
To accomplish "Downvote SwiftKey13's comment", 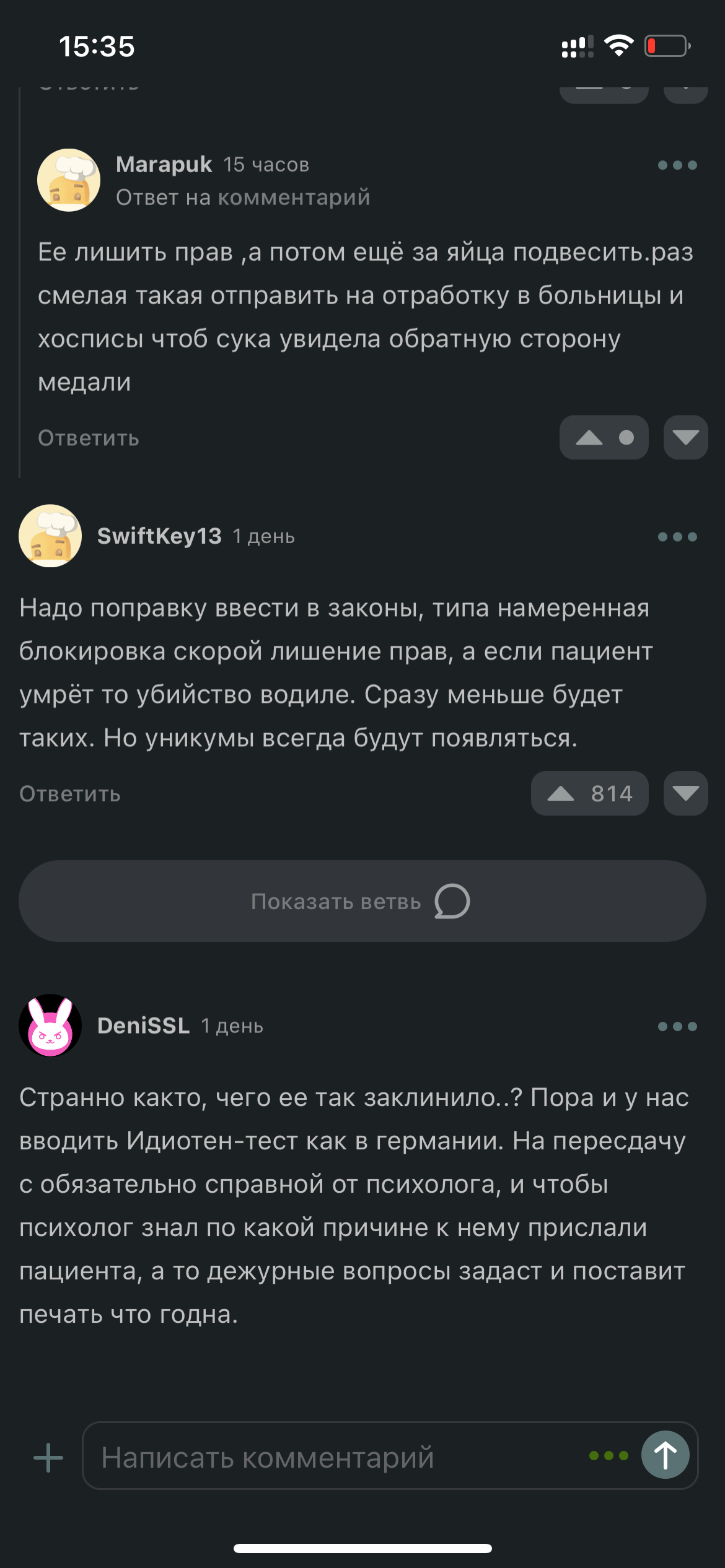I will pyautogui.click(x=685, y=793).
